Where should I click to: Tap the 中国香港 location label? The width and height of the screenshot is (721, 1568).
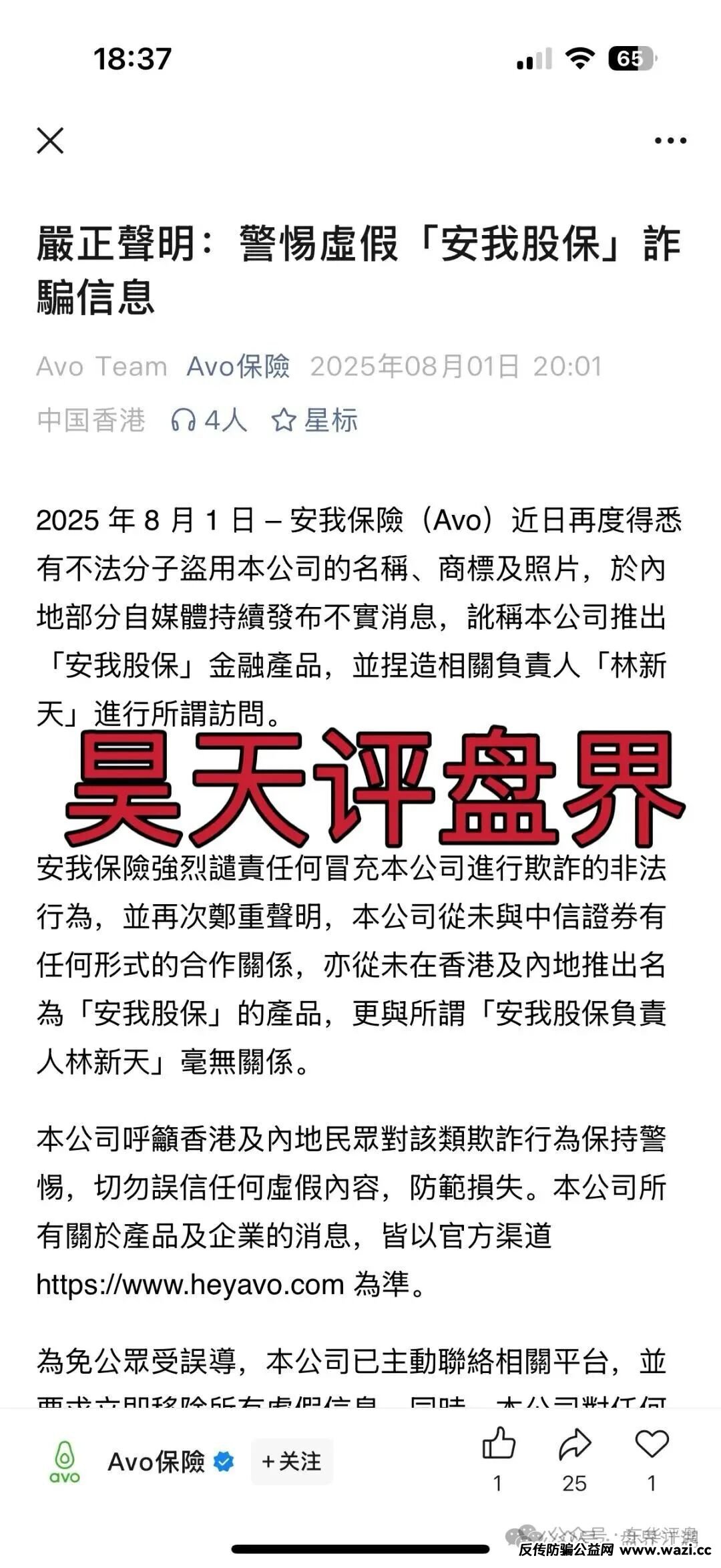[90, 421]
